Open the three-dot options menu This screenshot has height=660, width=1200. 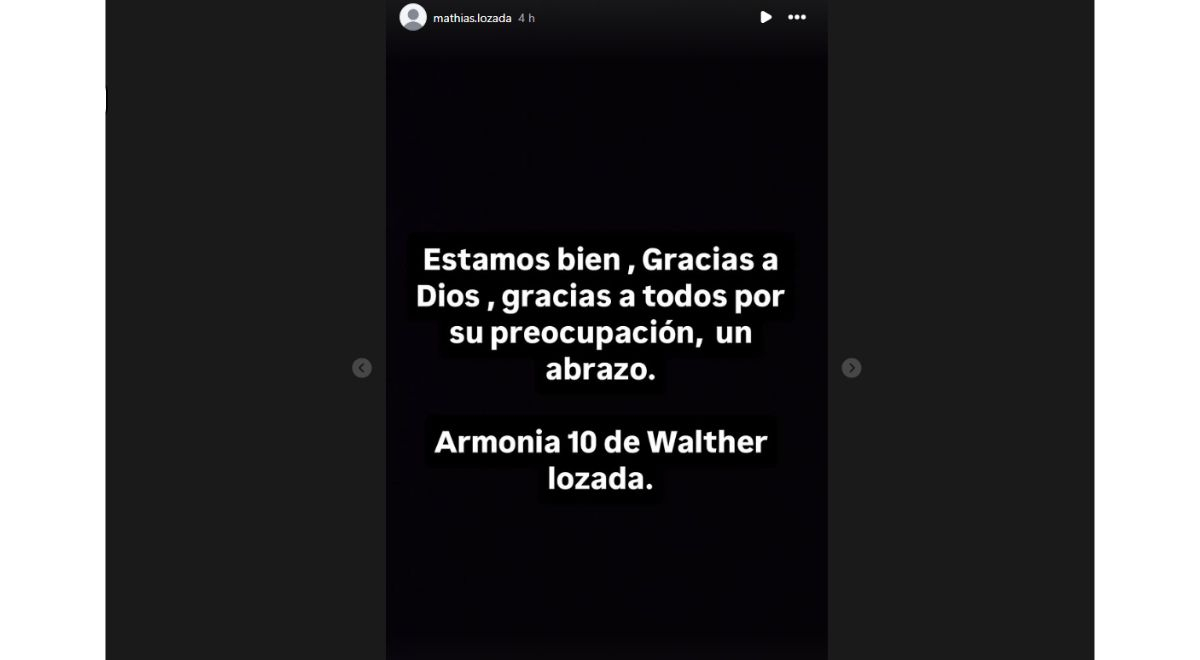[797, 17]
